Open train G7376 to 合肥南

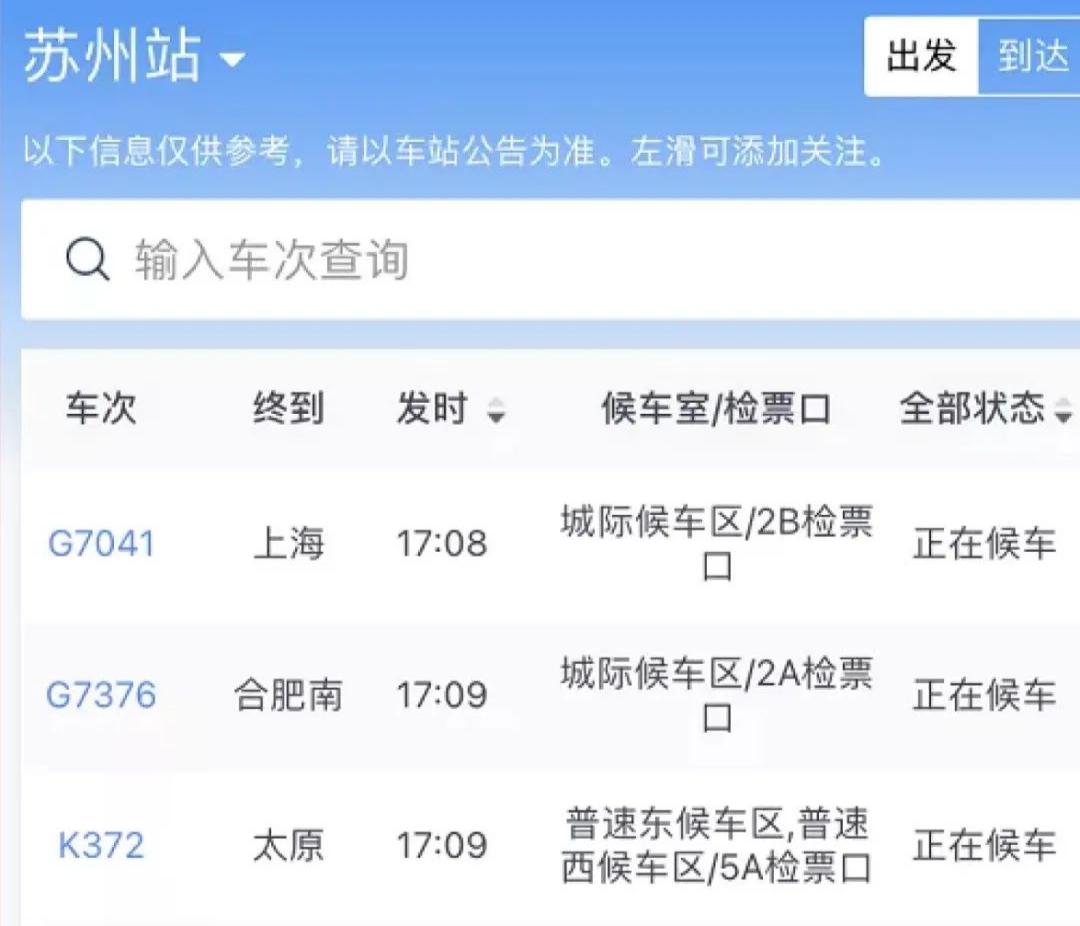101,695
